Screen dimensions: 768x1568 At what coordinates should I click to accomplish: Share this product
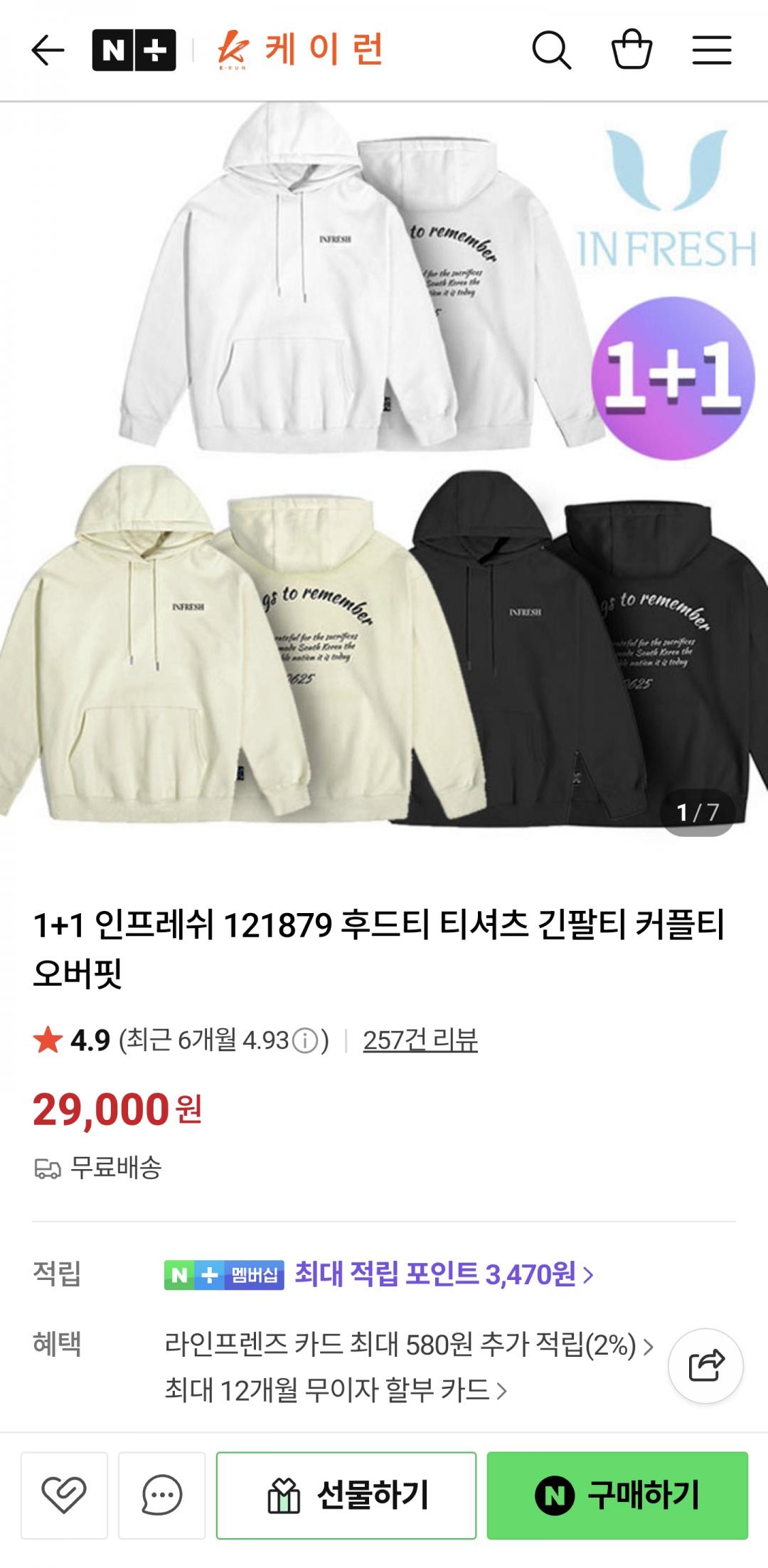[x=705, y=1365]
